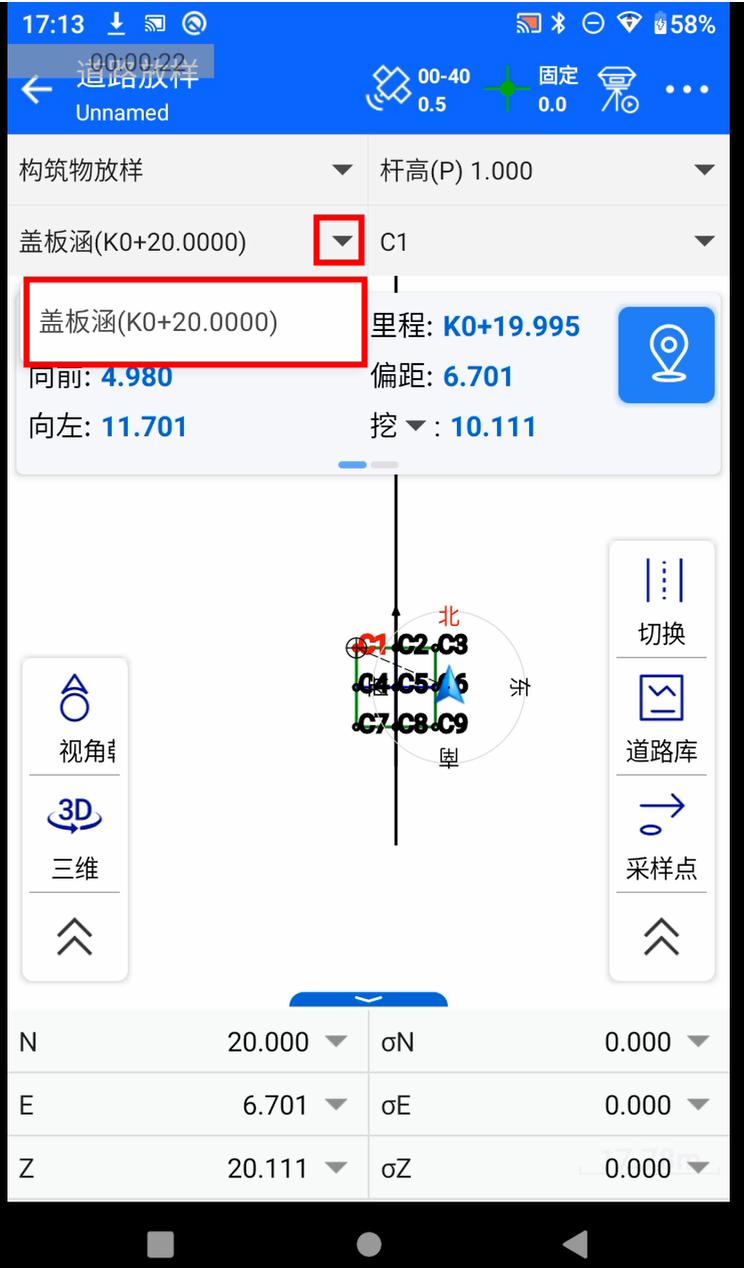Image resolution: width=744 pixels, height=1268 pixels.
Task: Open the receiver settings icon
Action: point(618,90)
